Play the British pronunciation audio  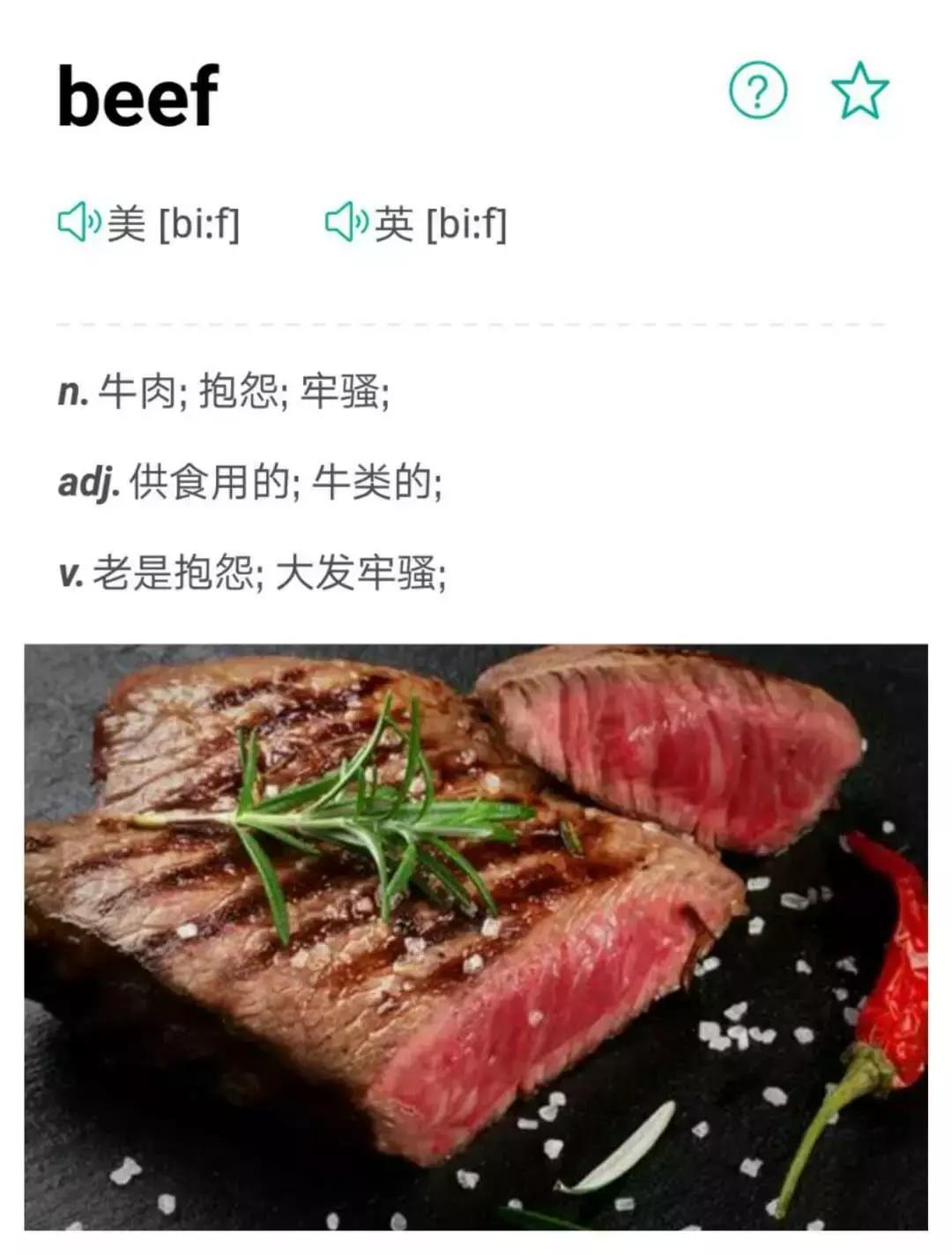coord(346,223)
